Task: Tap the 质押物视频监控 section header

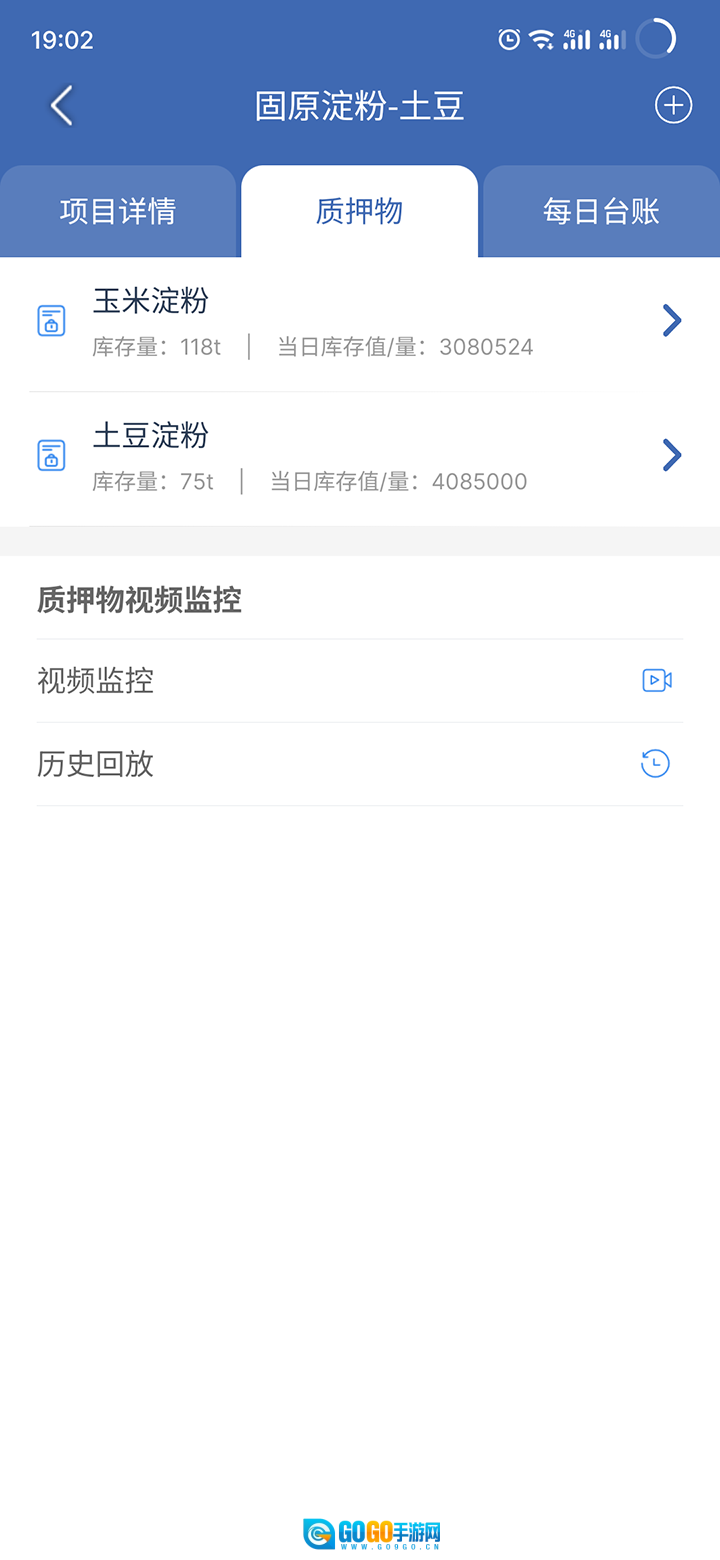Action: (139, 600)
